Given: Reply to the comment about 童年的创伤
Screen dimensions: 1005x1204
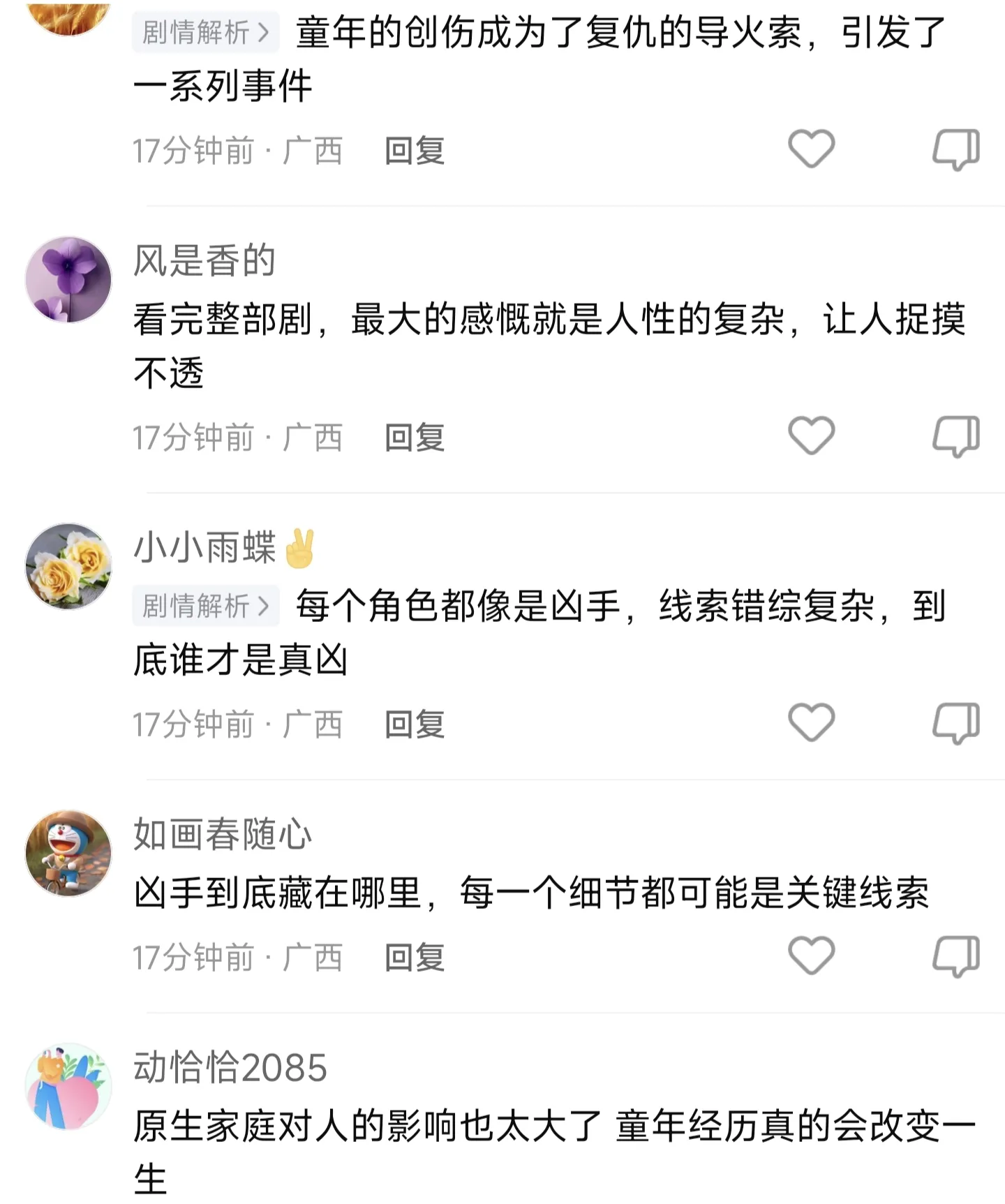Looking at the screenshot, I should click(x=415, y=151).
